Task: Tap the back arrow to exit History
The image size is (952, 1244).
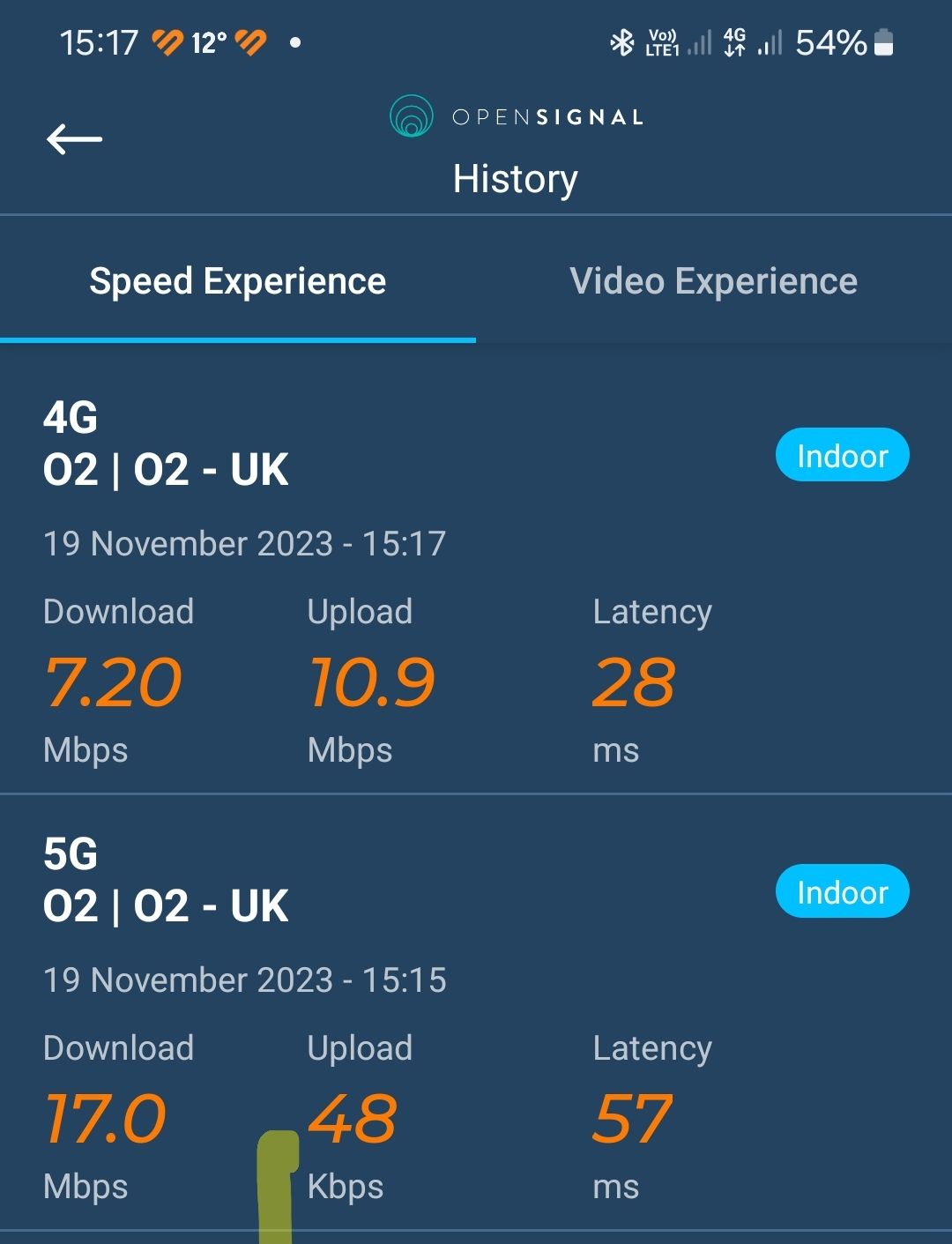Action: [x=74, y=138]
